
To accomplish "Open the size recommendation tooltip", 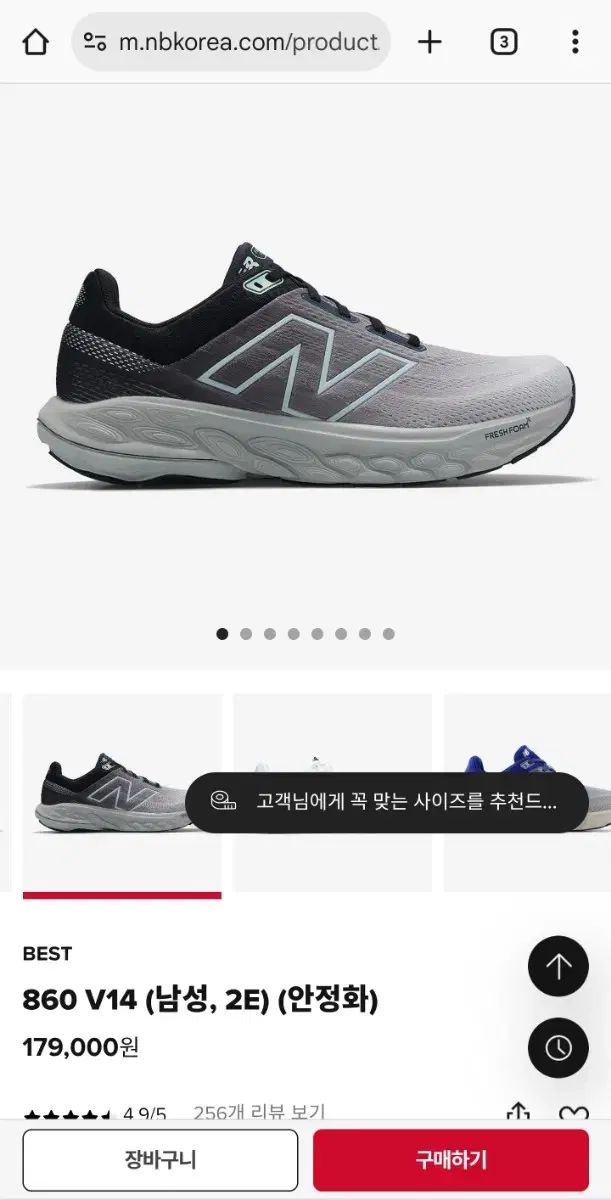I will click(386, 802).
